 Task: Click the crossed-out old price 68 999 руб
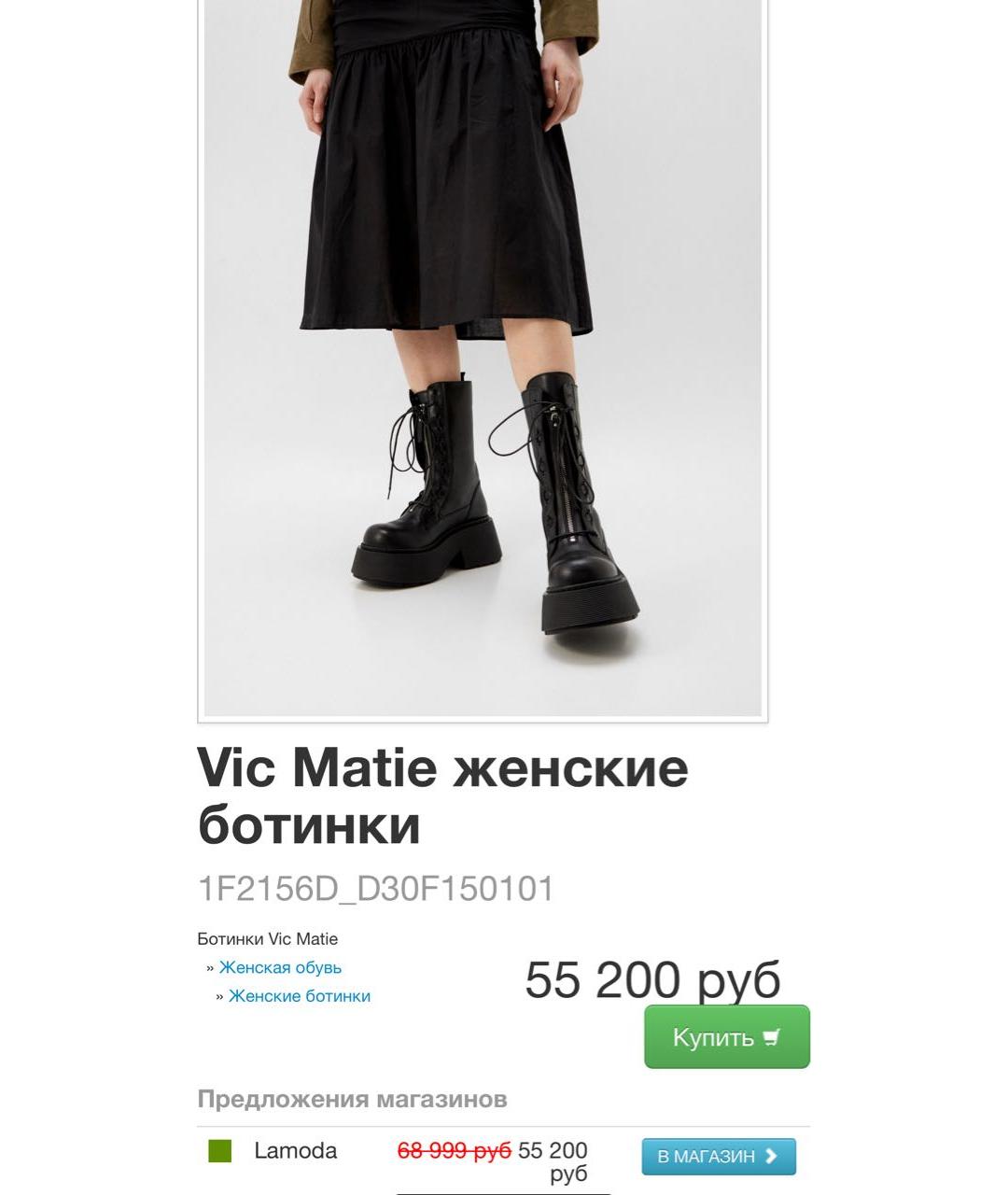click(453, 1150)
